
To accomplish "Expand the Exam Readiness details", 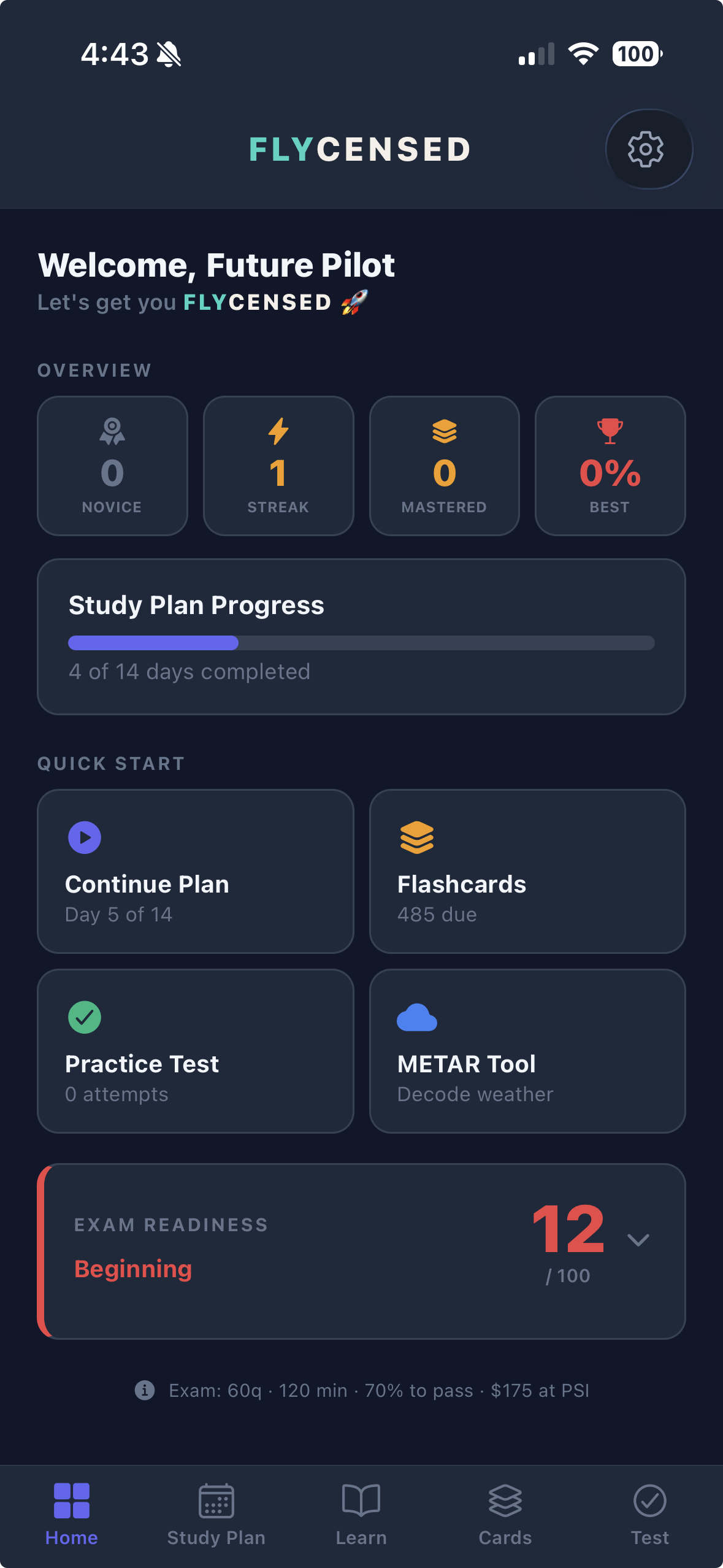I will [x=638, y=1240].
